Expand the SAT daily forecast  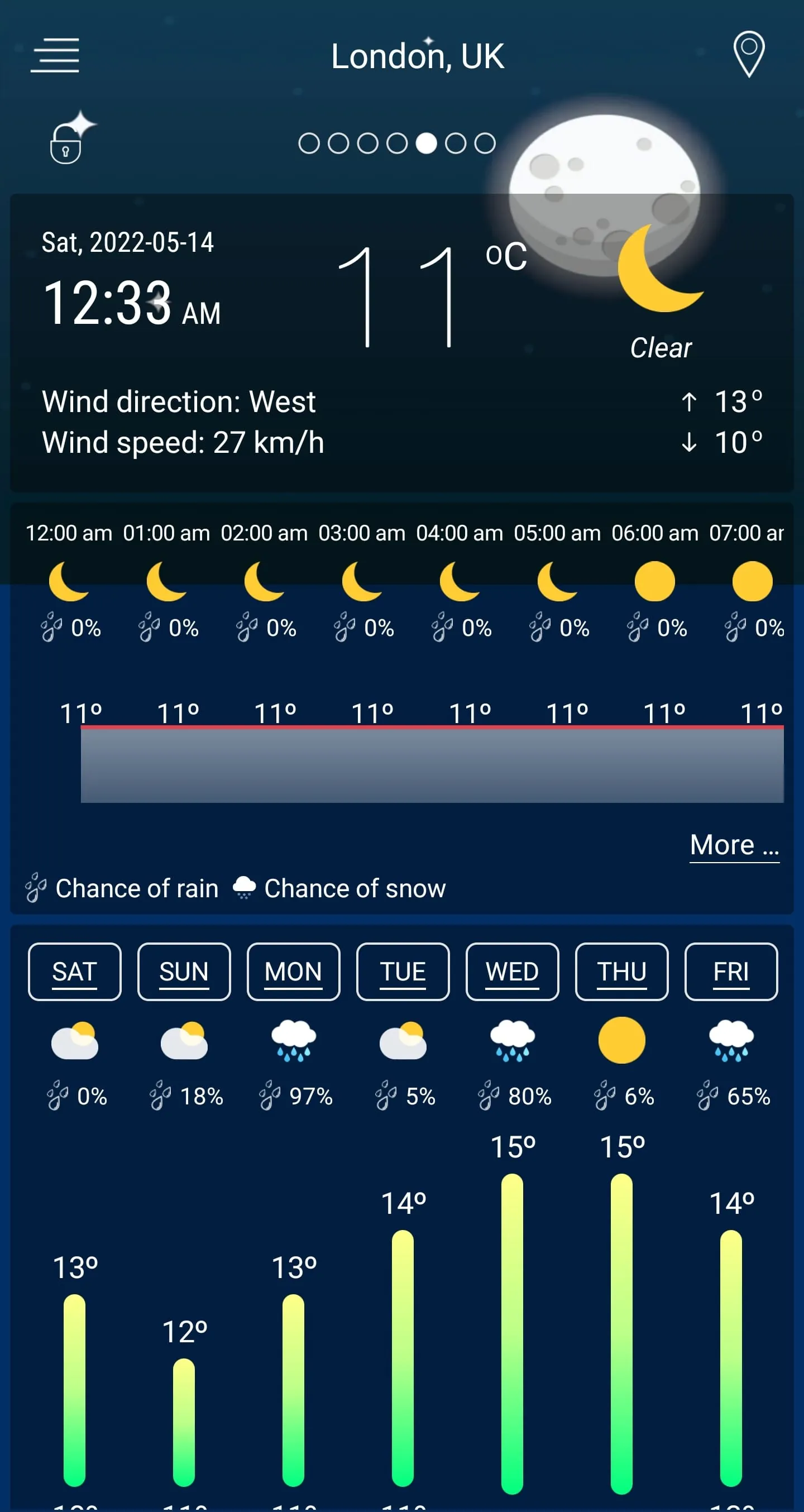[x=74, y=972]
